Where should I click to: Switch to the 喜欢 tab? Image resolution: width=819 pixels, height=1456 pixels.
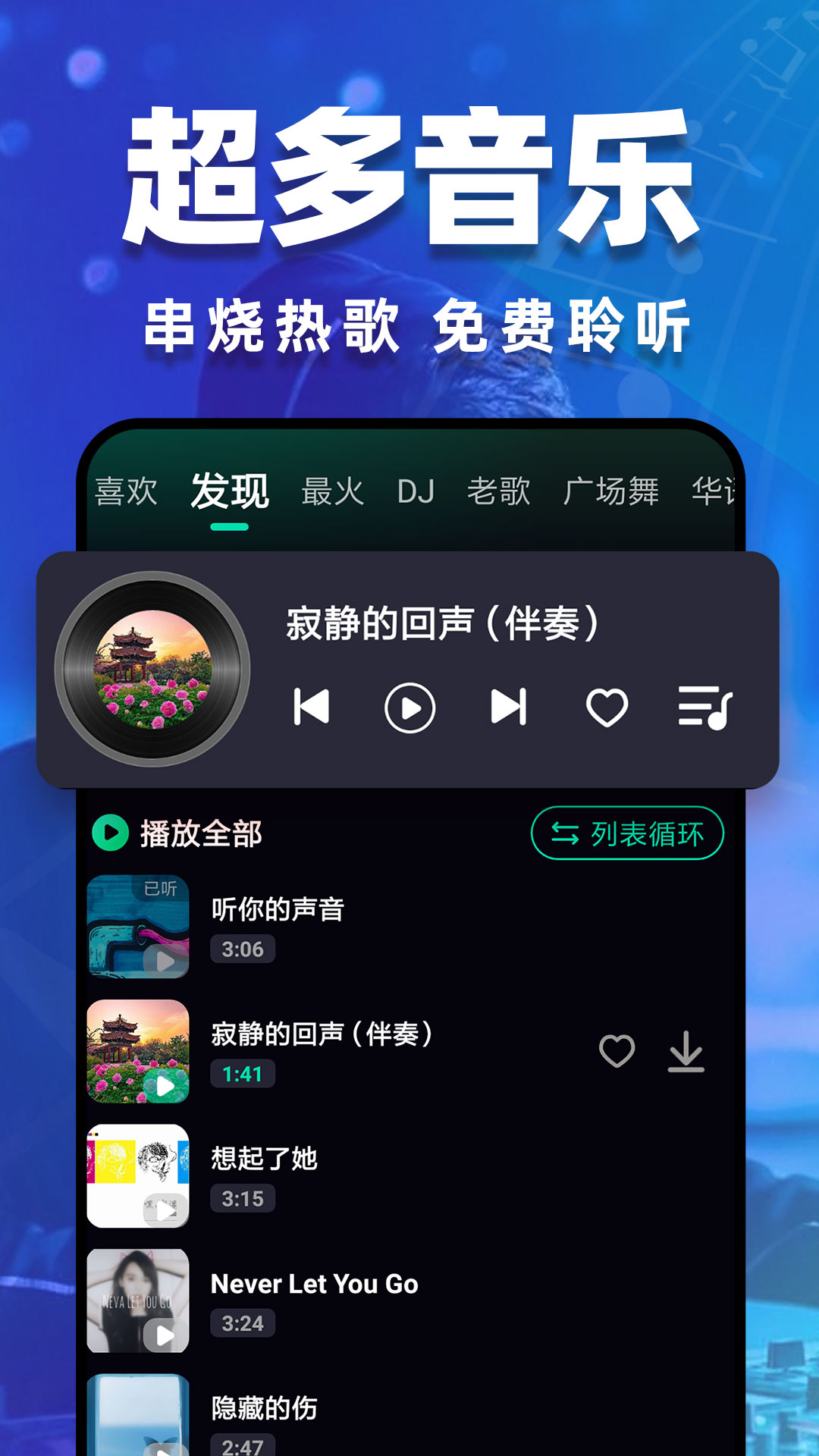pyautogui.click(x=126, y=491)
